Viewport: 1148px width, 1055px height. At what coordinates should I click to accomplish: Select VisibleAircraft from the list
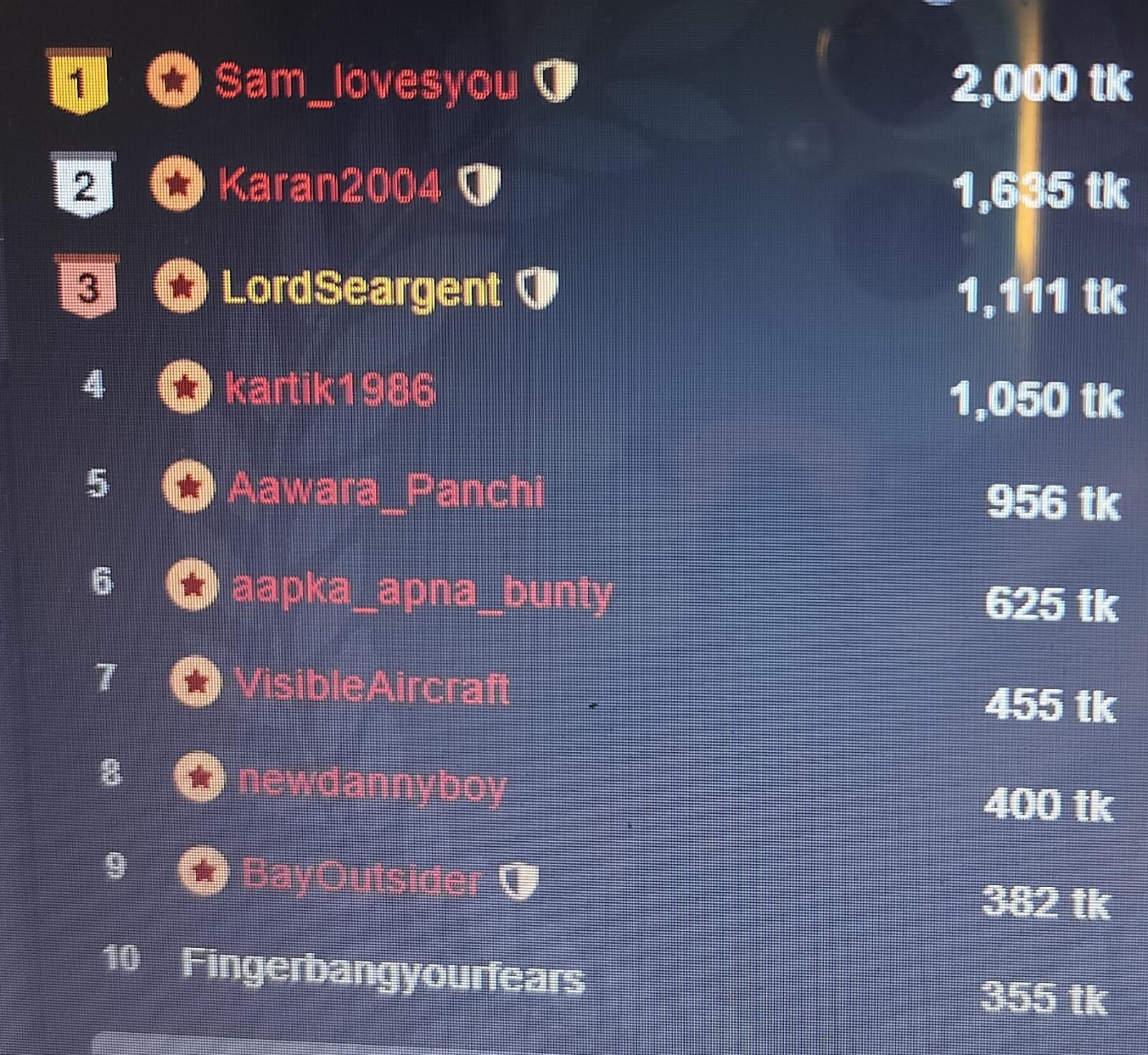[x=372, y=685]
